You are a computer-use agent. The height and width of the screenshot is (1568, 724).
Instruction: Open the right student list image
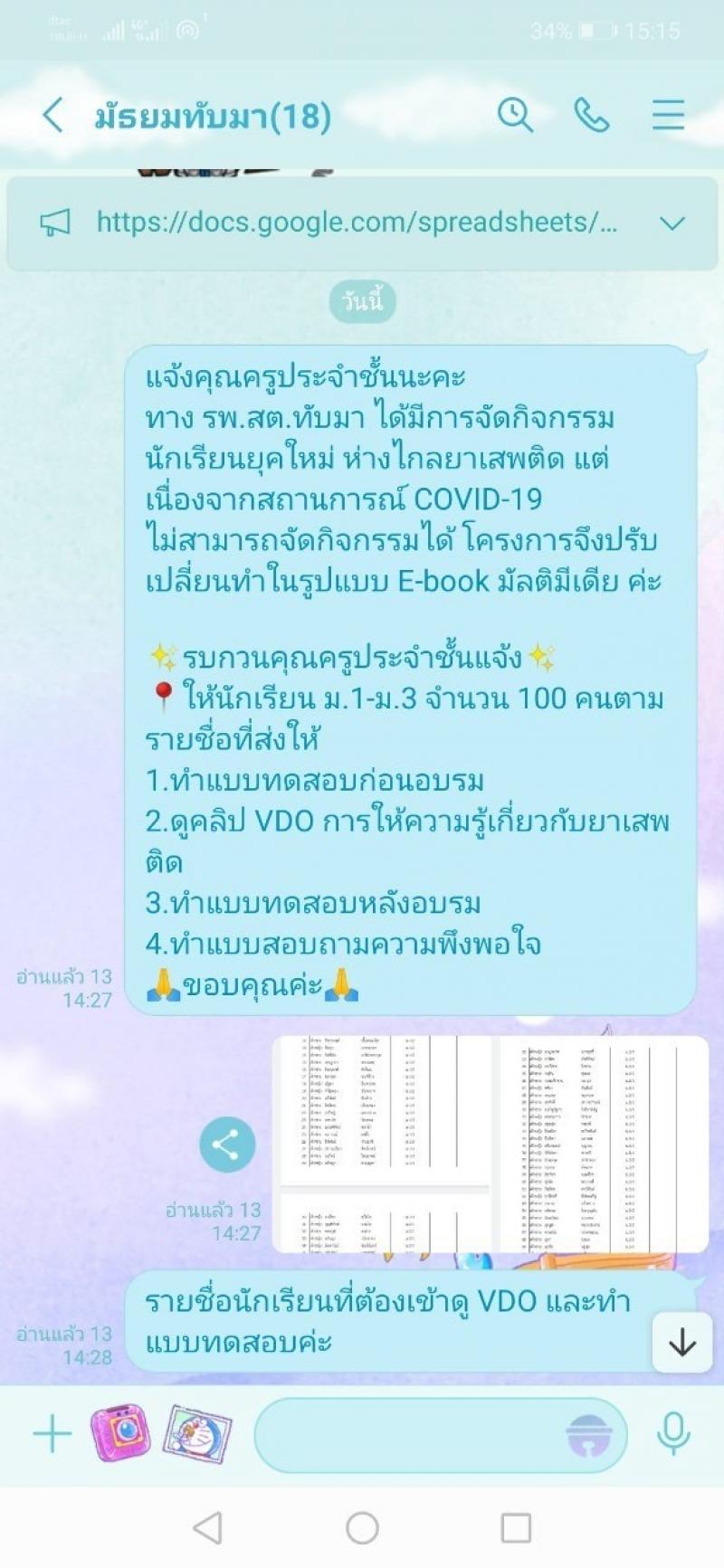pos(604,1145)
